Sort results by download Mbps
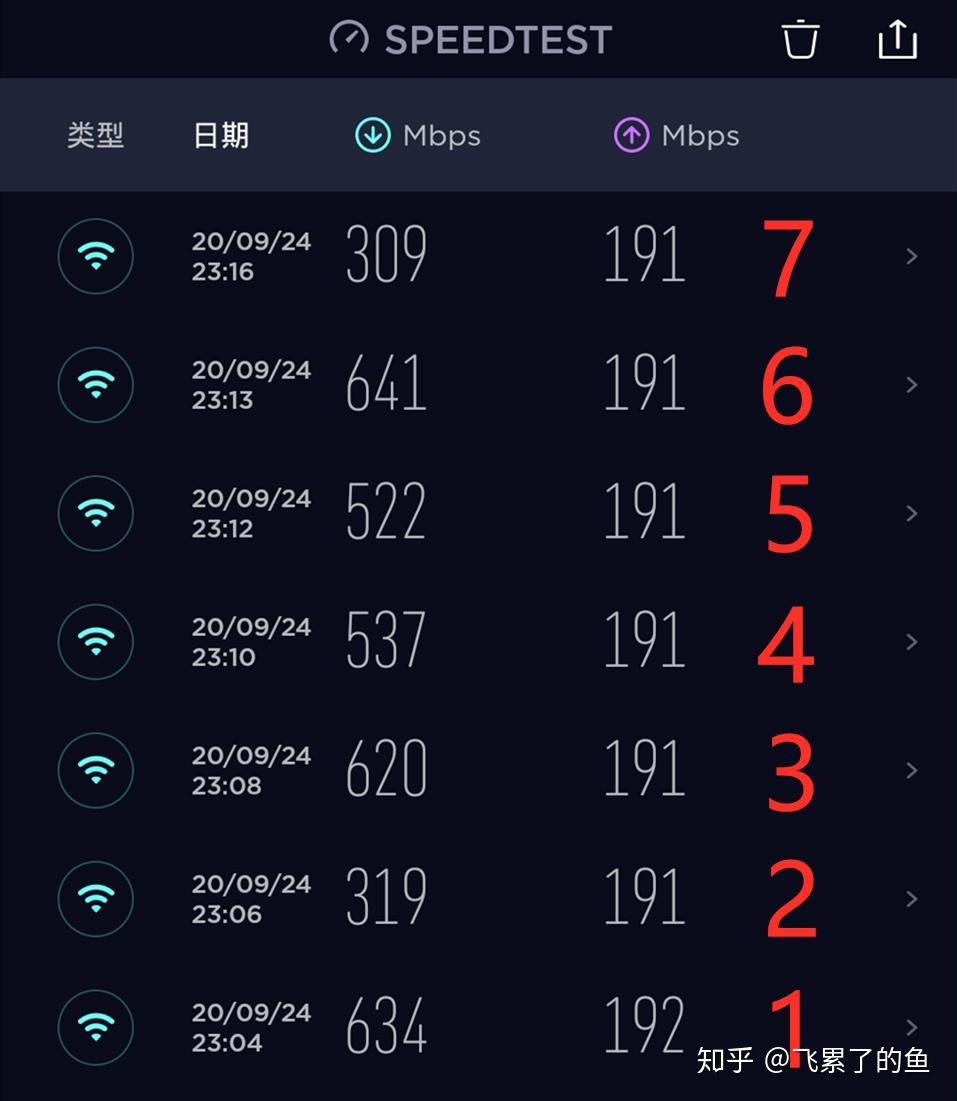Image resolution: width=957 pixels, height=1101 pixels. tap(418, 136)
